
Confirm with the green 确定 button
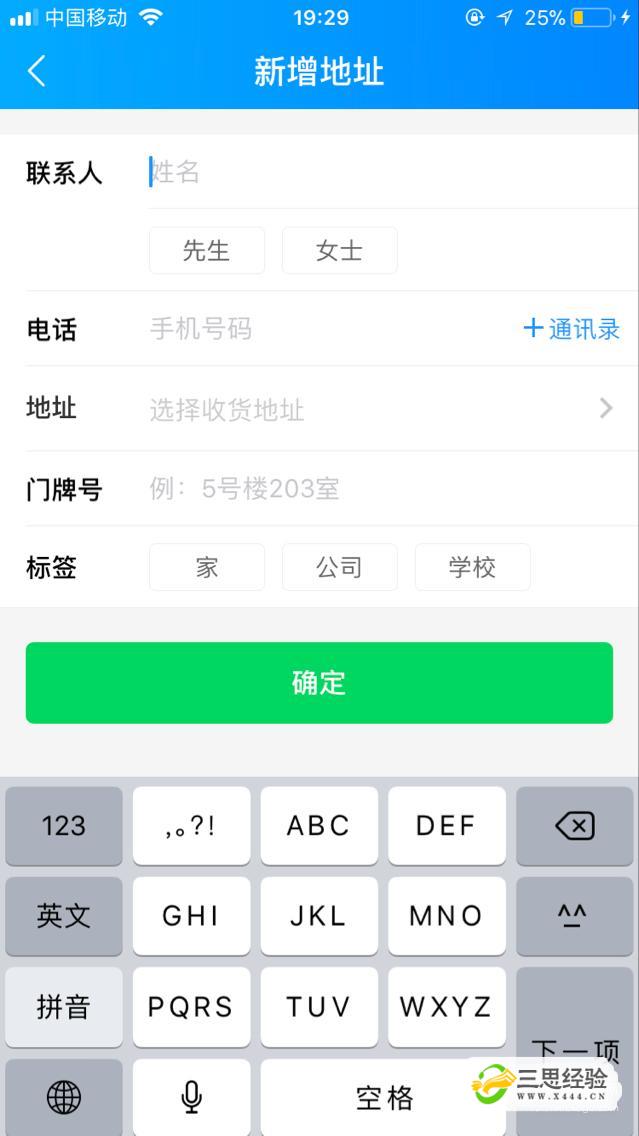coord(319,683)
